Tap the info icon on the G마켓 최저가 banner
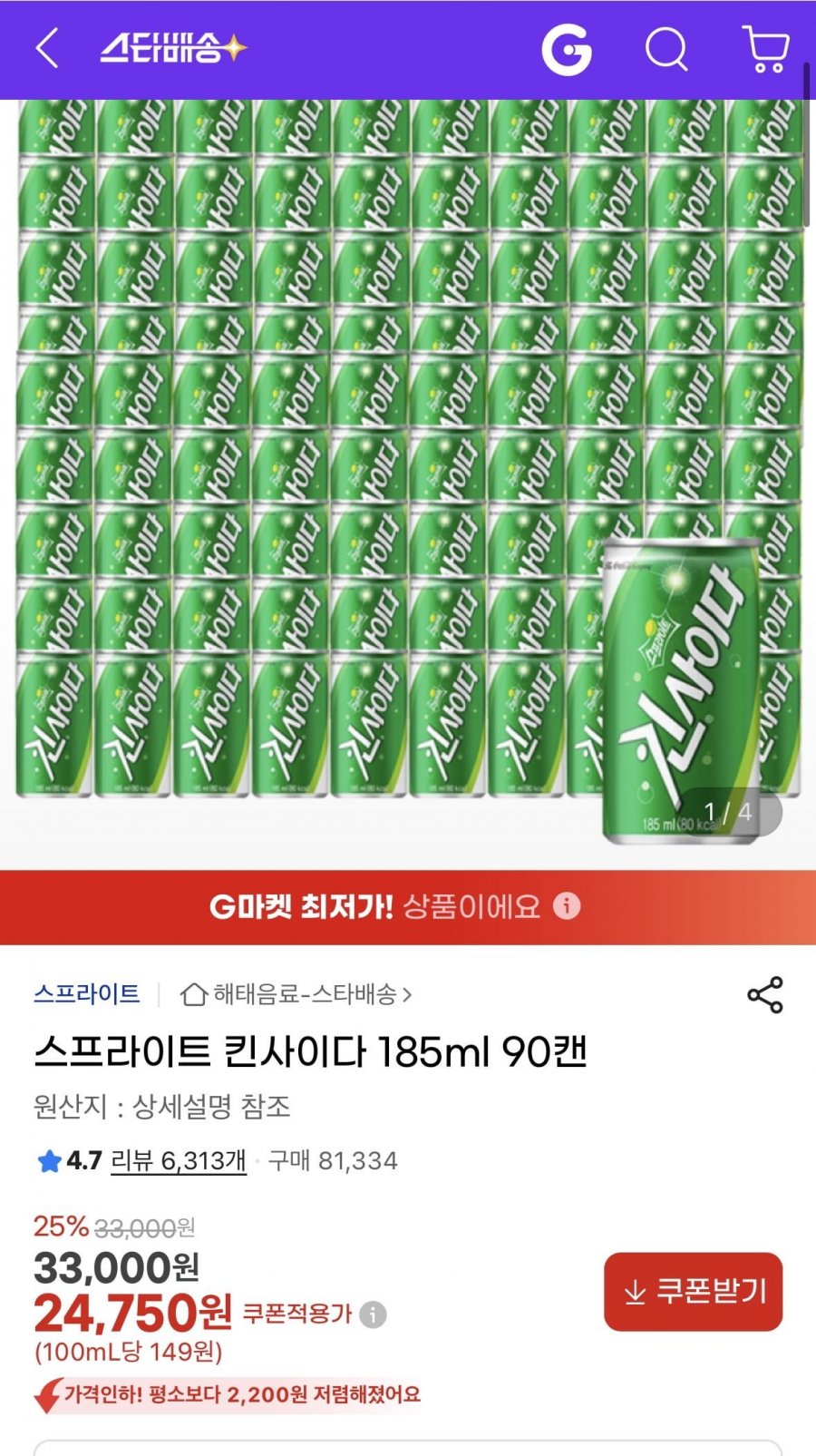816x1456 pixels. click(x=568, y=907)
